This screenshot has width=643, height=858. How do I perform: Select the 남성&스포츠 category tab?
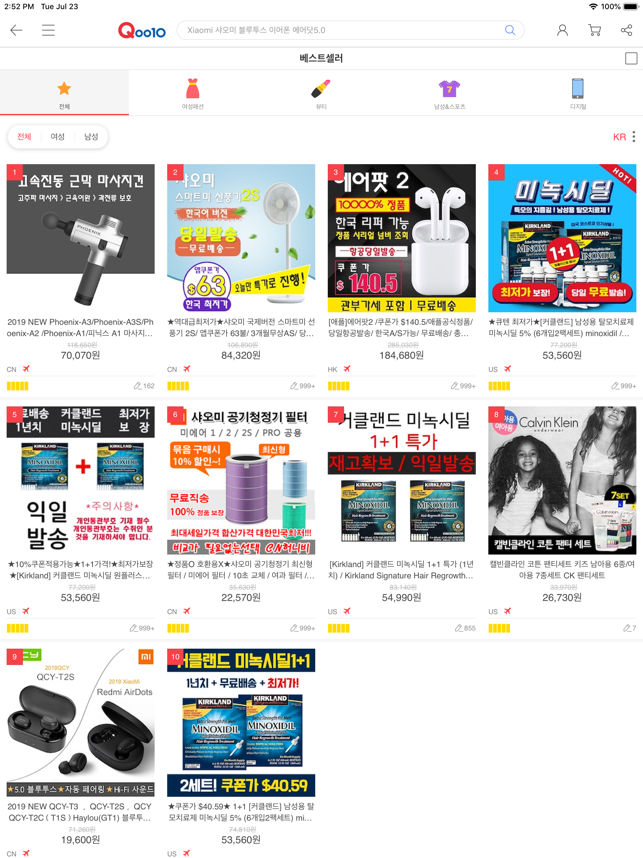tap(449, 93)
